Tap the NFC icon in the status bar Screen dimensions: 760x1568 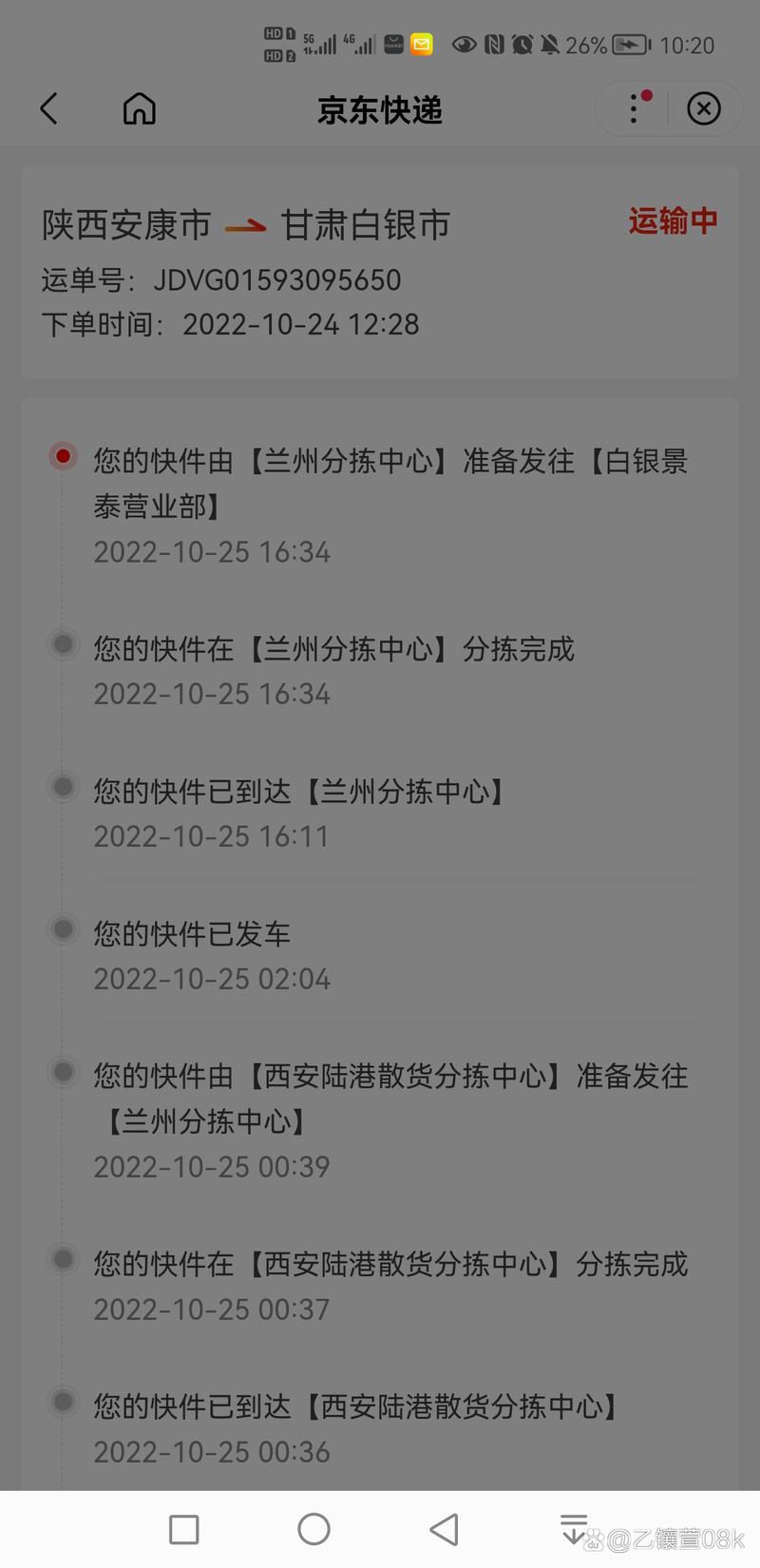495,44
